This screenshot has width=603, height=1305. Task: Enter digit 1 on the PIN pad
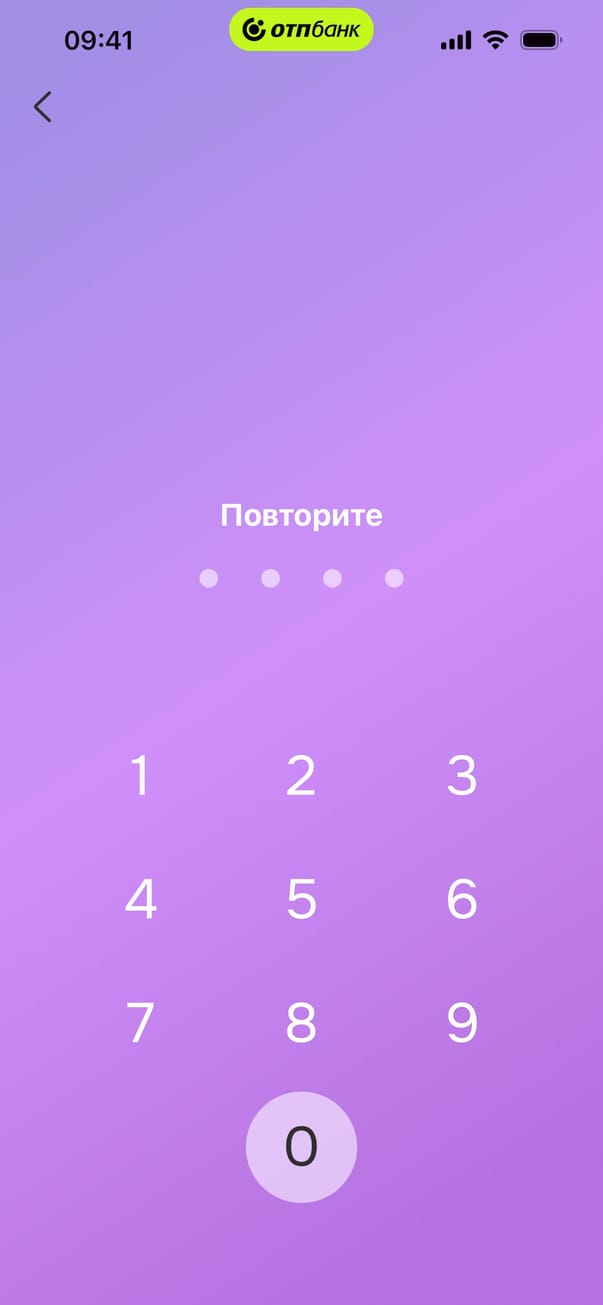point(141,776)
